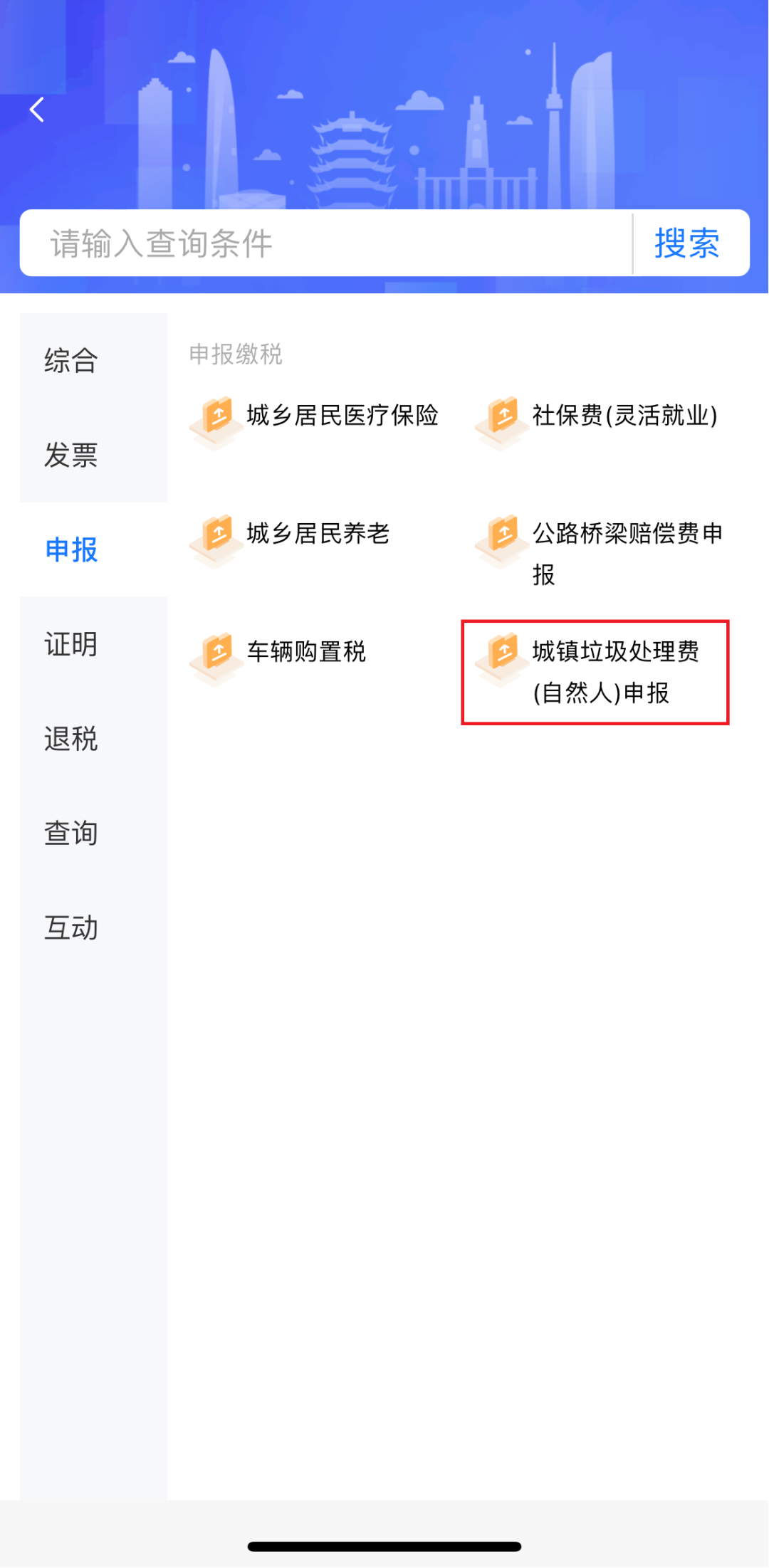The height and width of the screenshot is (1568, 769).
Task: Open 城镇垃圾处理费(自然人)申报
Action: [595, 673]
